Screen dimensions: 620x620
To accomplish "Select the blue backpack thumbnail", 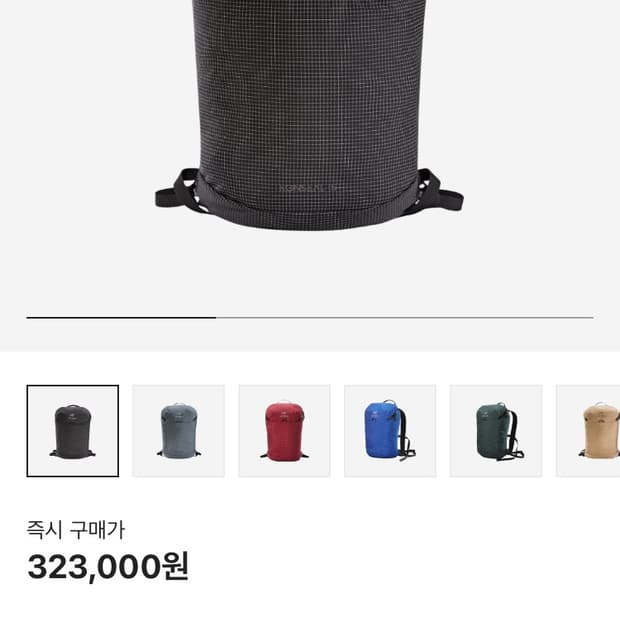I will (x=390, y=431).
